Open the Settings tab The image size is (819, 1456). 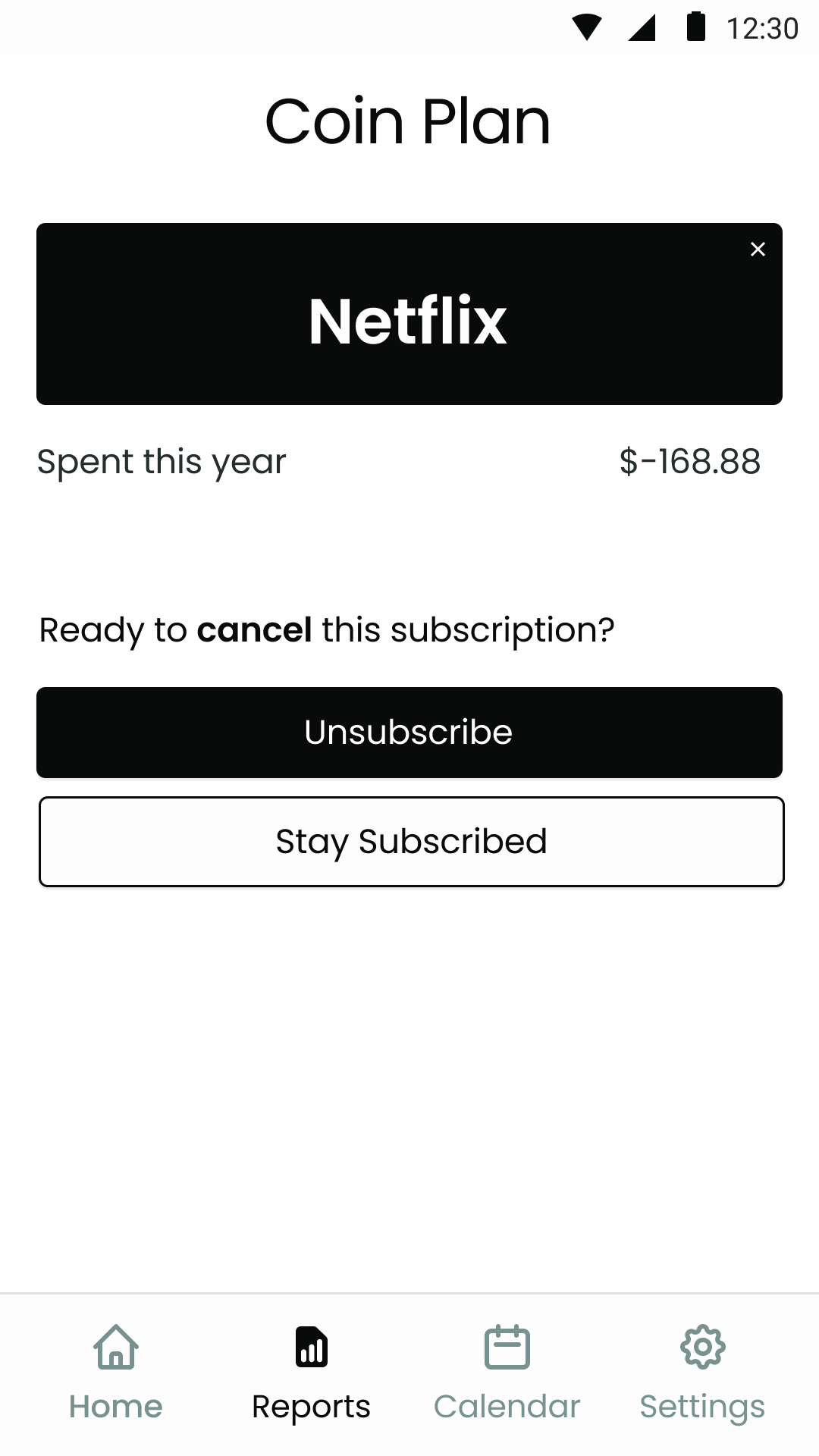702,1373
